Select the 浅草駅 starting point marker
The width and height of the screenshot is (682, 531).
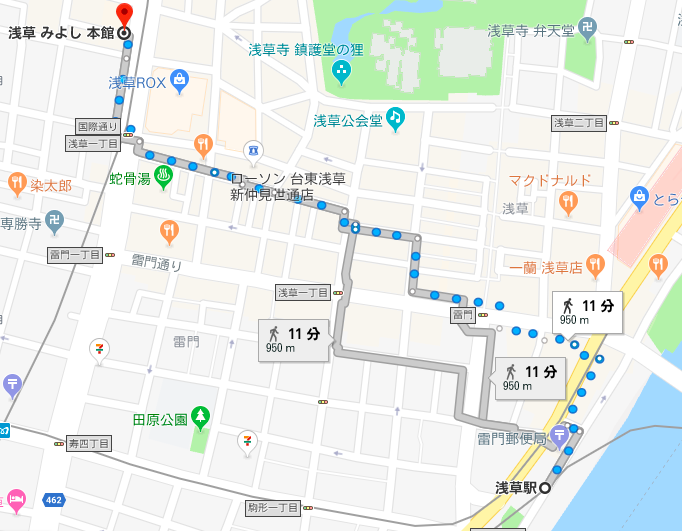[546, 488]
